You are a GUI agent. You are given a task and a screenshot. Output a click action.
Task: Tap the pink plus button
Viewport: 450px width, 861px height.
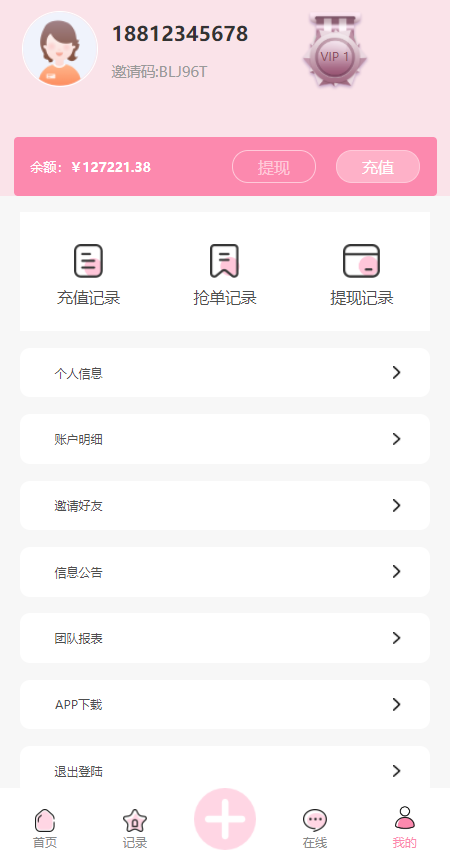pyautogui.click(x=225, y=819)
